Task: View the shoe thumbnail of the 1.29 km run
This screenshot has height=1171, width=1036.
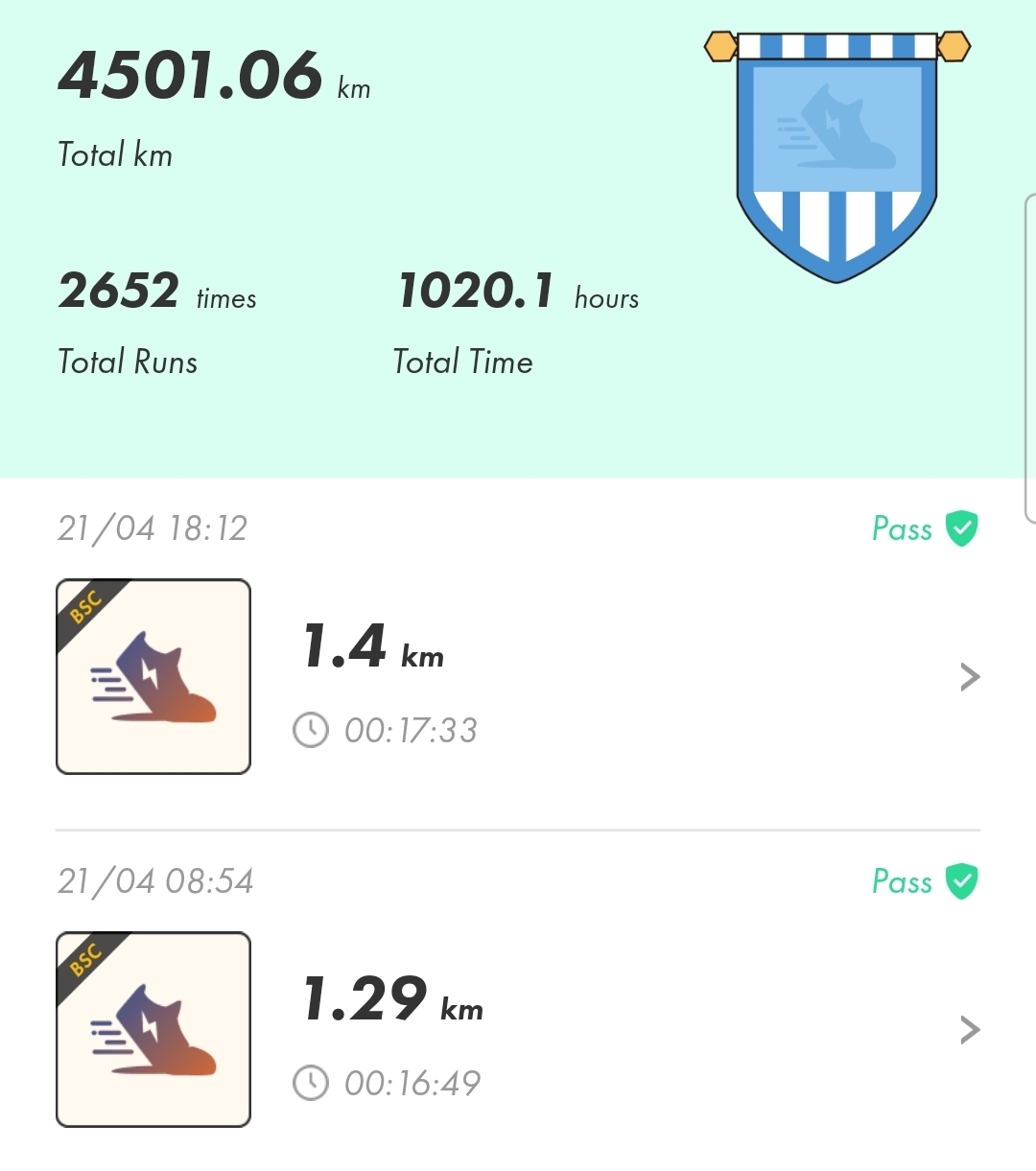Action: click(153, 1029)
